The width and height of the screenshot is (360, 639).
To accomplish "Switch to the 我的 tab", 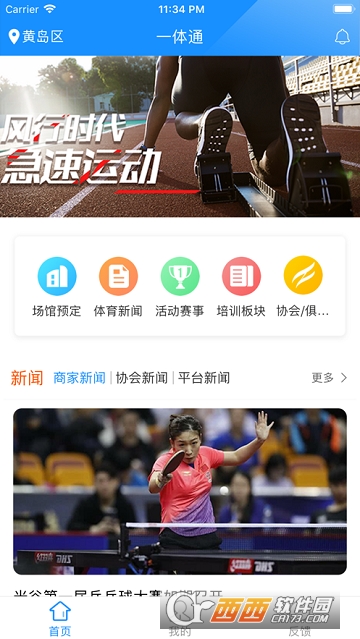I will point(180,618).
